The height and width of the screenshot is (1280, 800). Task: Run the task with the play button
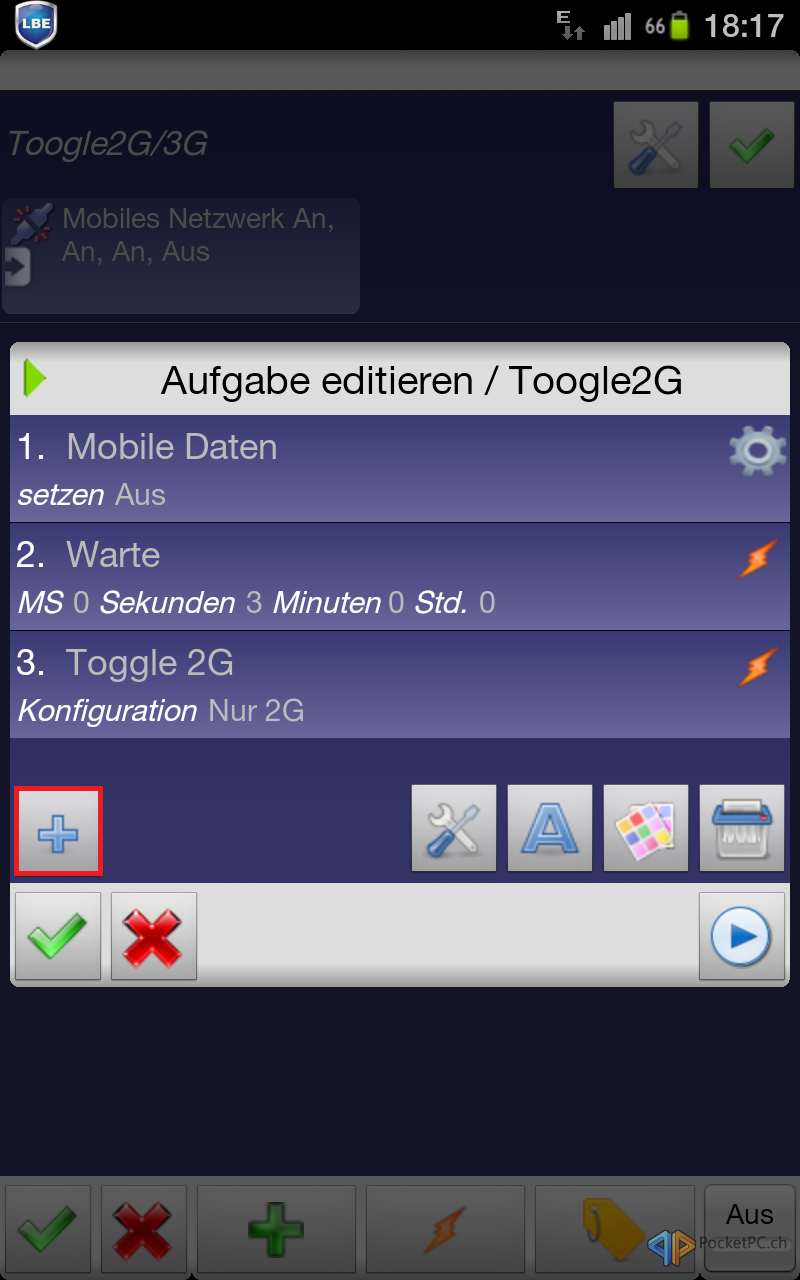pyautogui.click(x=741, y=936)
